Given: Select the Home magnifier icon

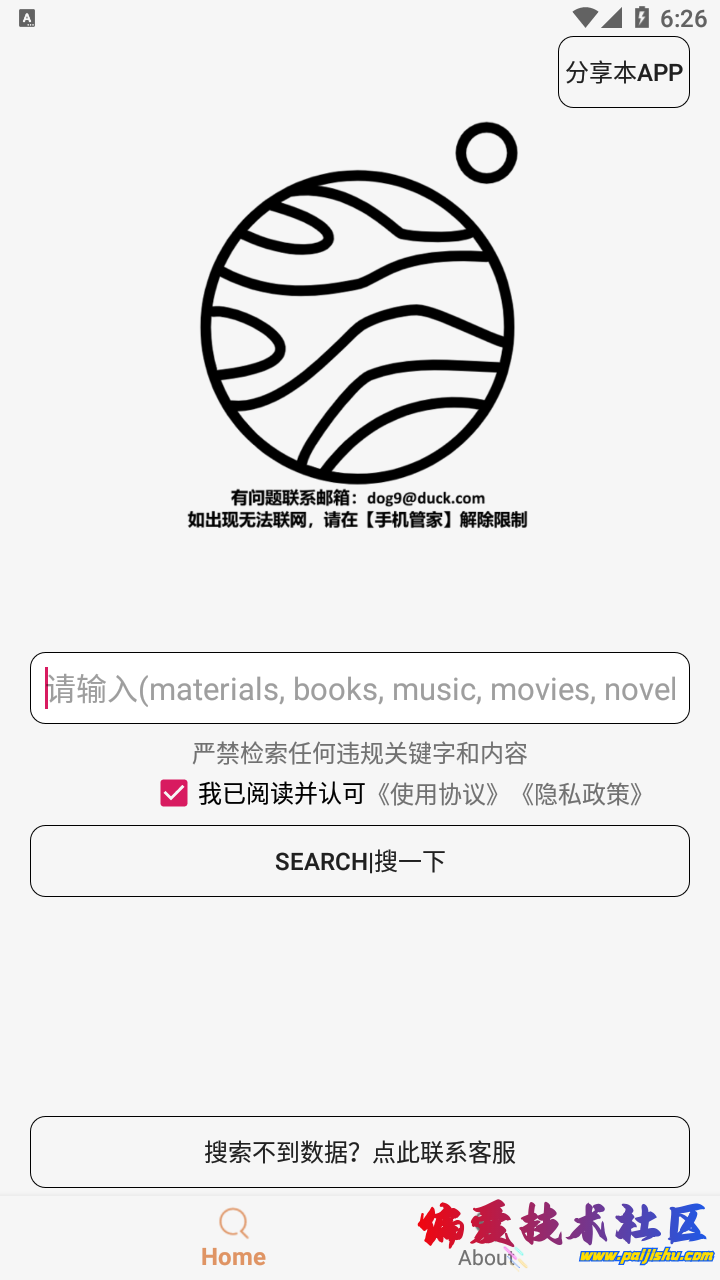Looking at the screenshot, I should click(x=233, y=1222).
